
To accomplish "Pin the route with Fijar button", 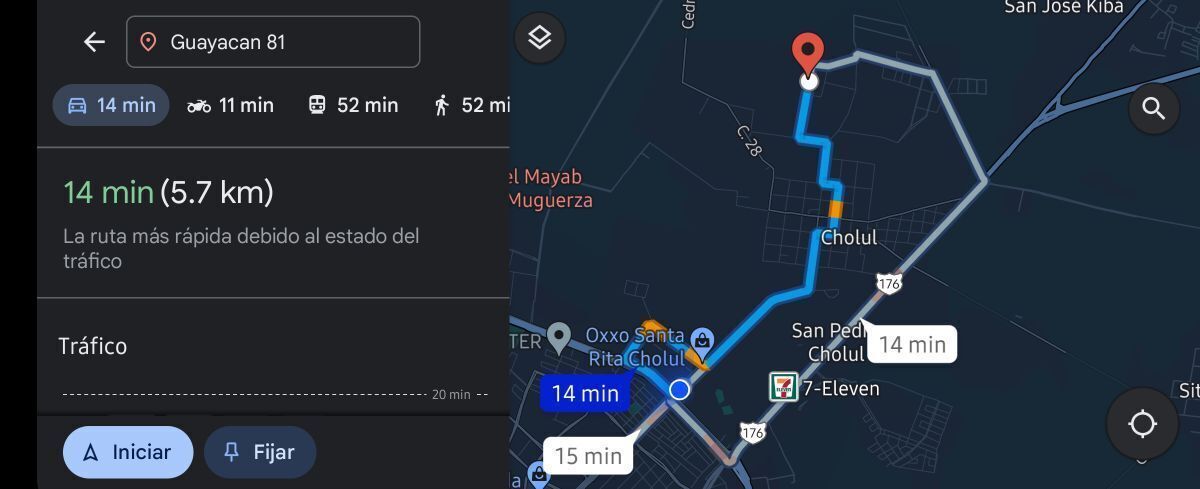I will (x=259, y=452).
